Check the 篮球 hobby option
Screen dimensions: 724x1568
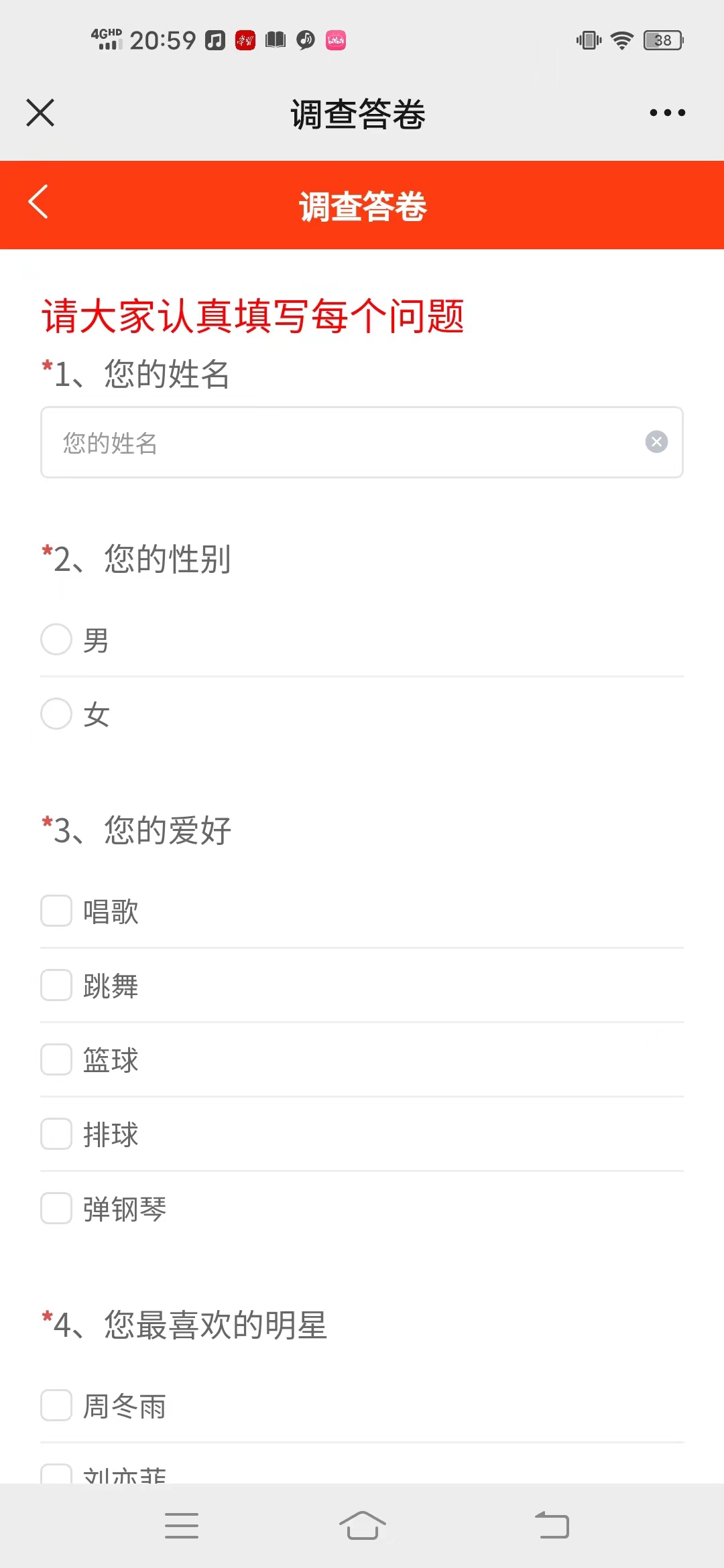[56, 1060]
